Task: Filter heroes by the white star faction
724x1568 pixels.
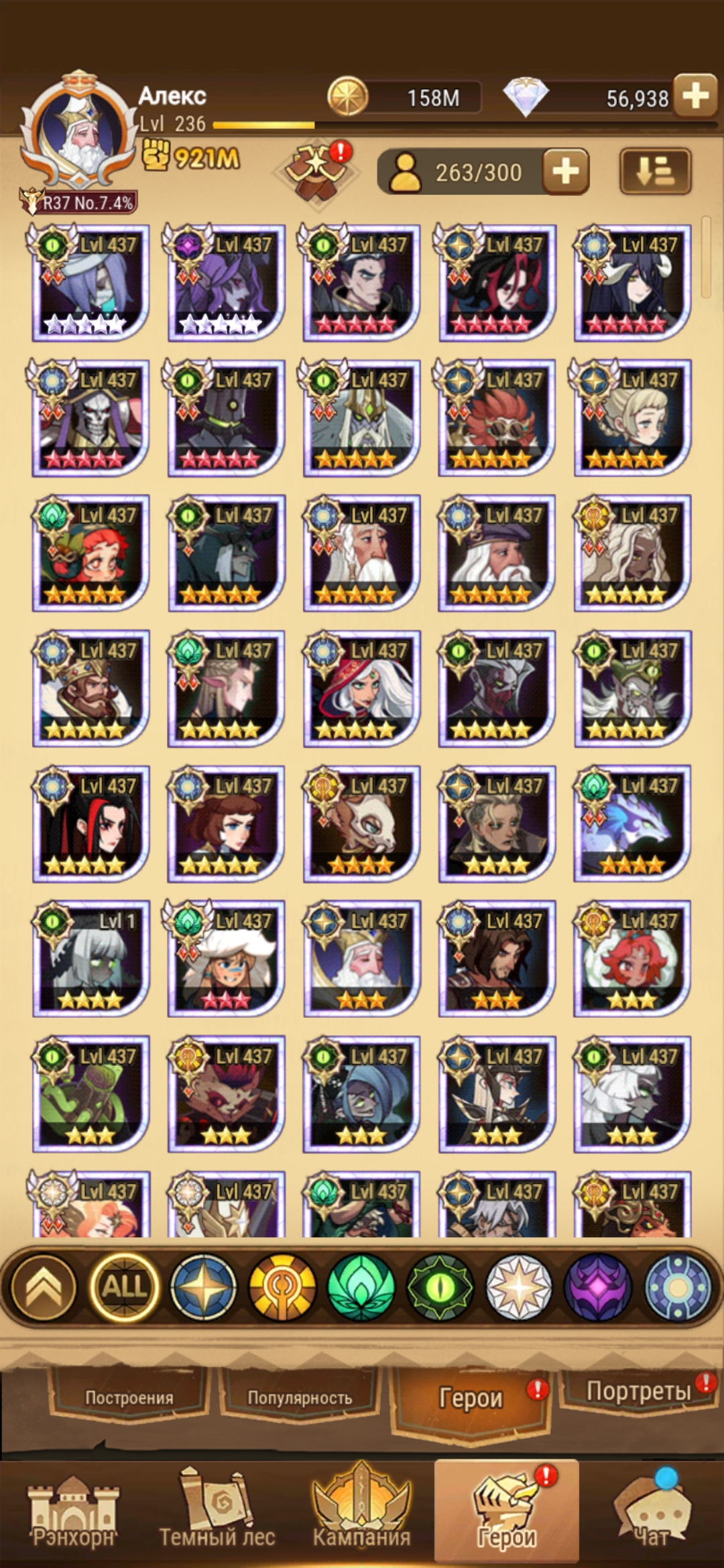Action: (x=518, y=1287)
